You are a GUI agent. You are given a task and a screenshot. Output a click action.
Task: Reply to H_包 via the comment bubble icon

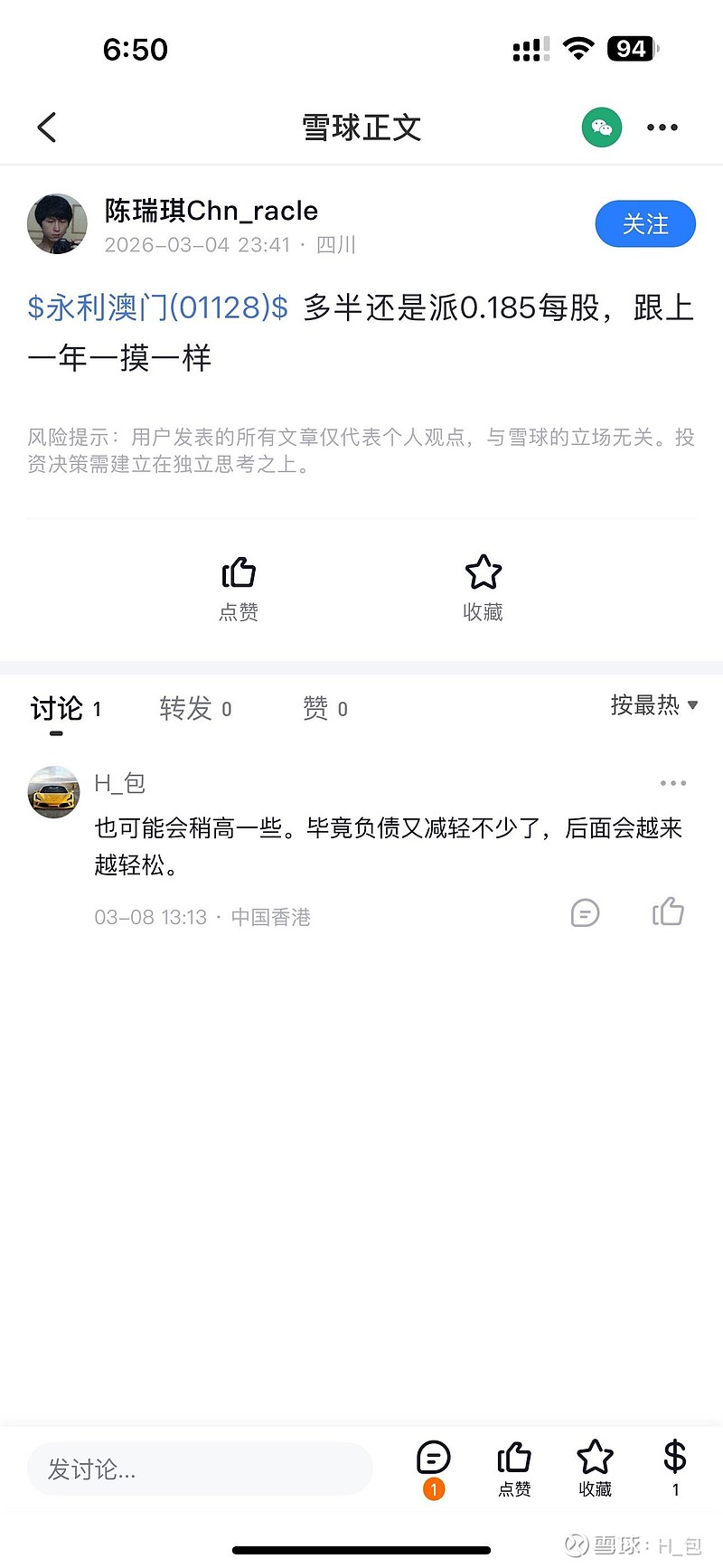(585, 913)
